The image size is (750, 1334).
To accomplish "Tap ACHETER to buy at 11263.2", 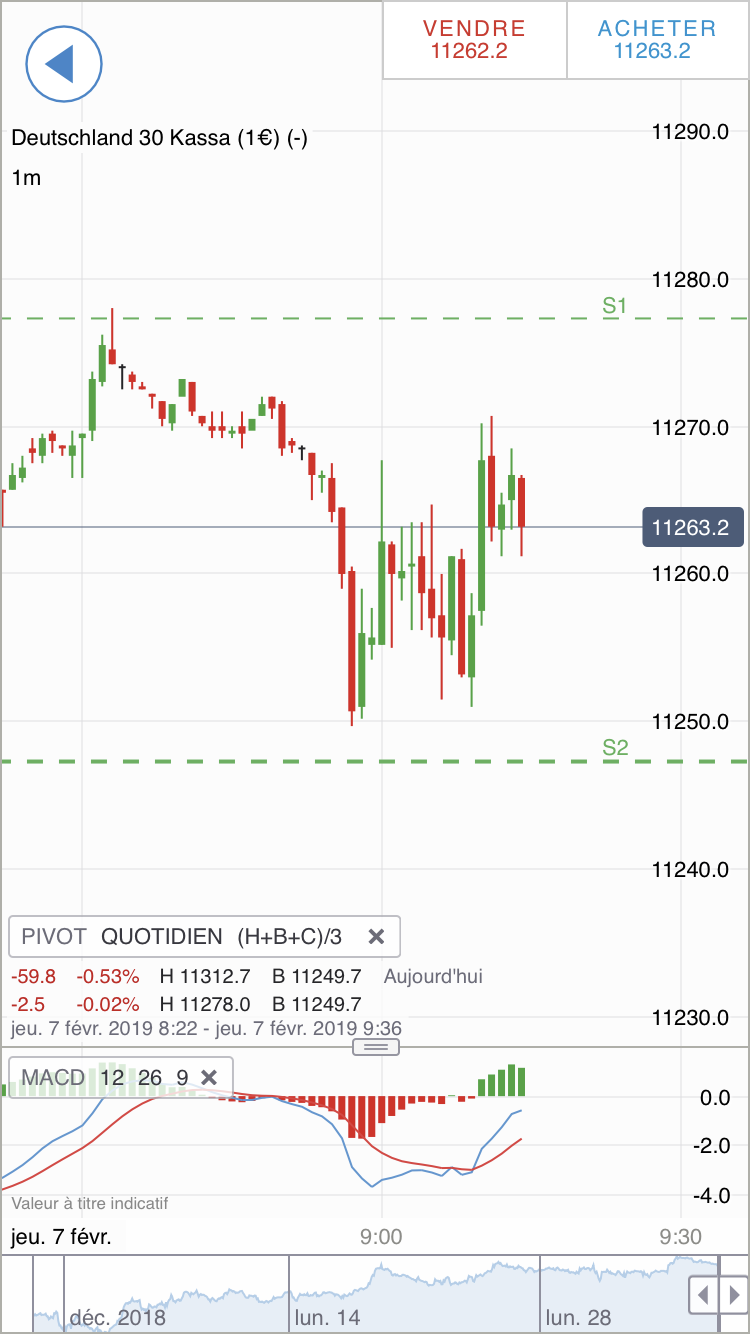I will click(x=657, y=40).
